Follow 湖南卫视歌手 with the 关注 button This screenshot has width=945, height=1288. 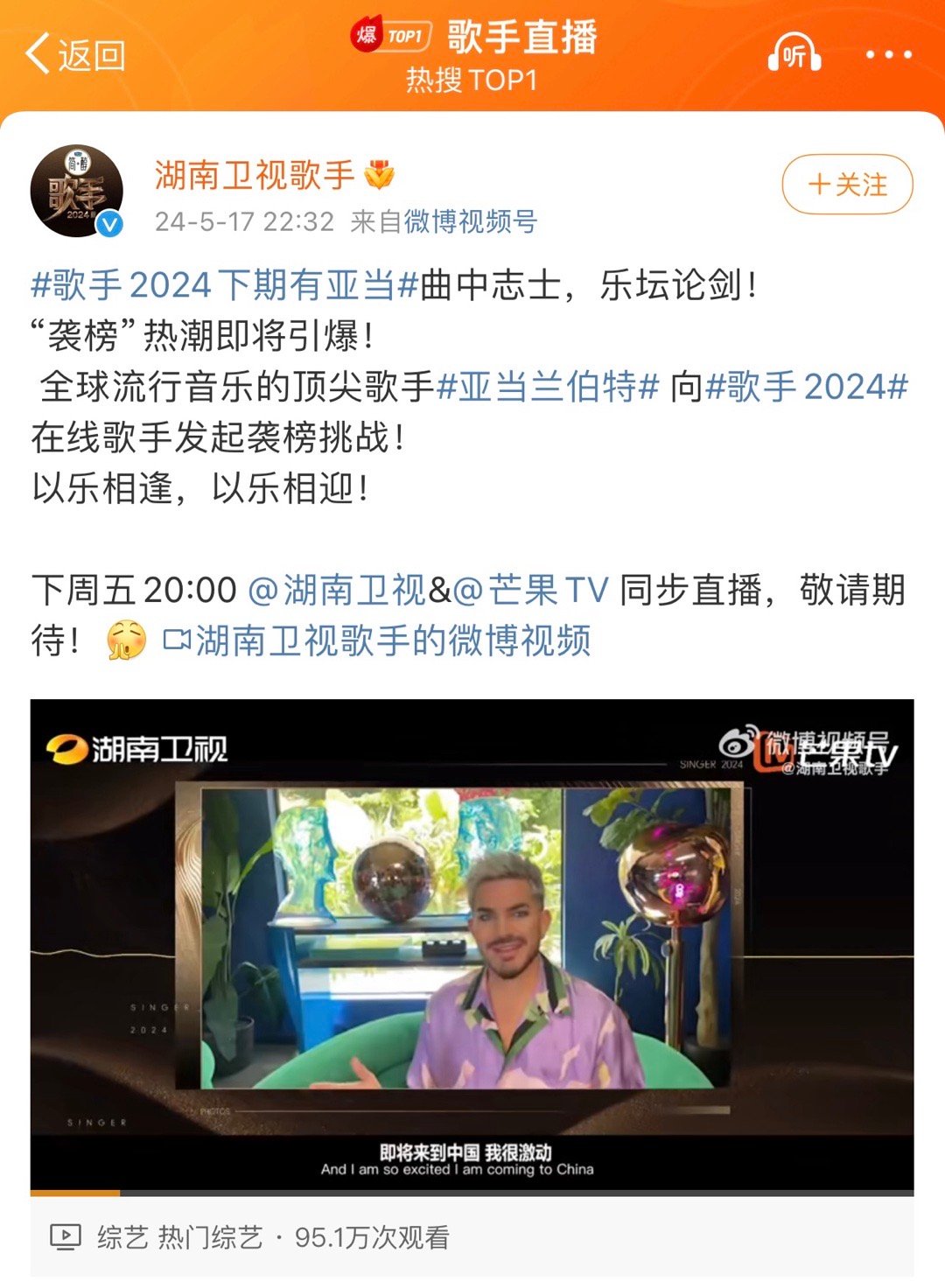click(x=846, y=185)
